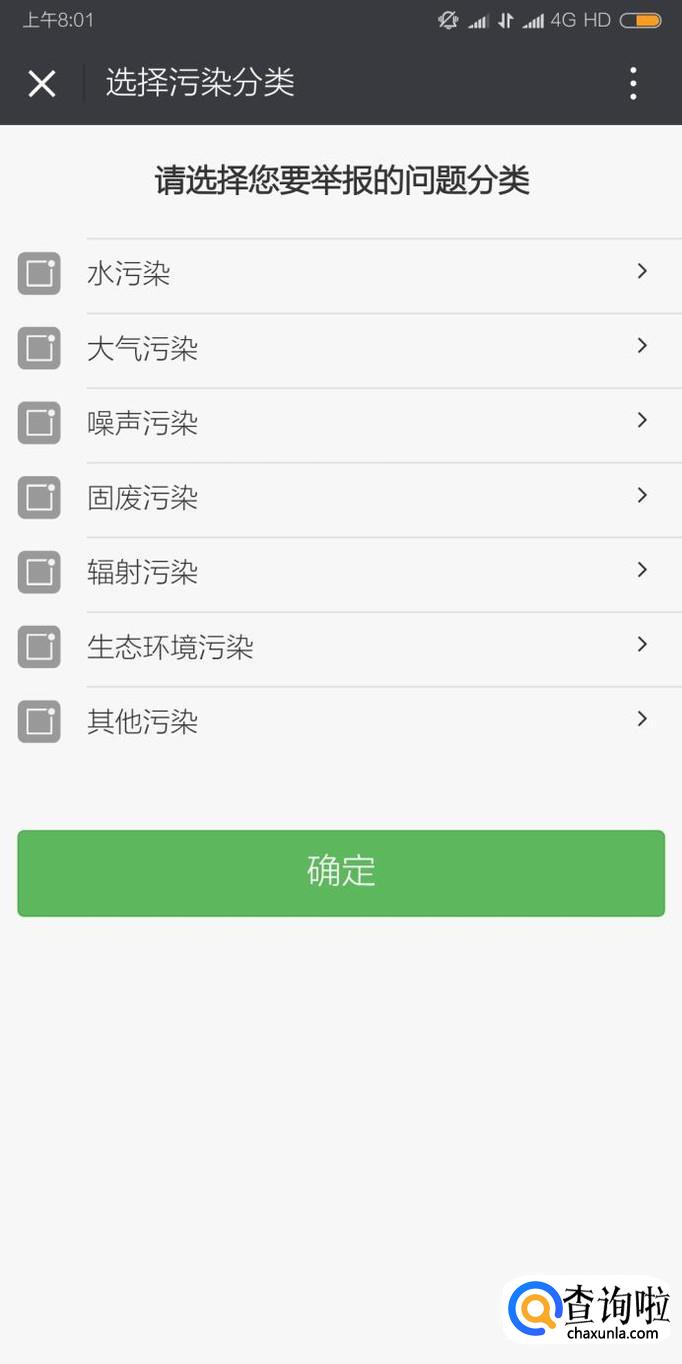Screen dimensions: 682x1364
Task: Open 辐射污染 subcategories chevron
Action: pyautogui.click(x=642, y=570)
